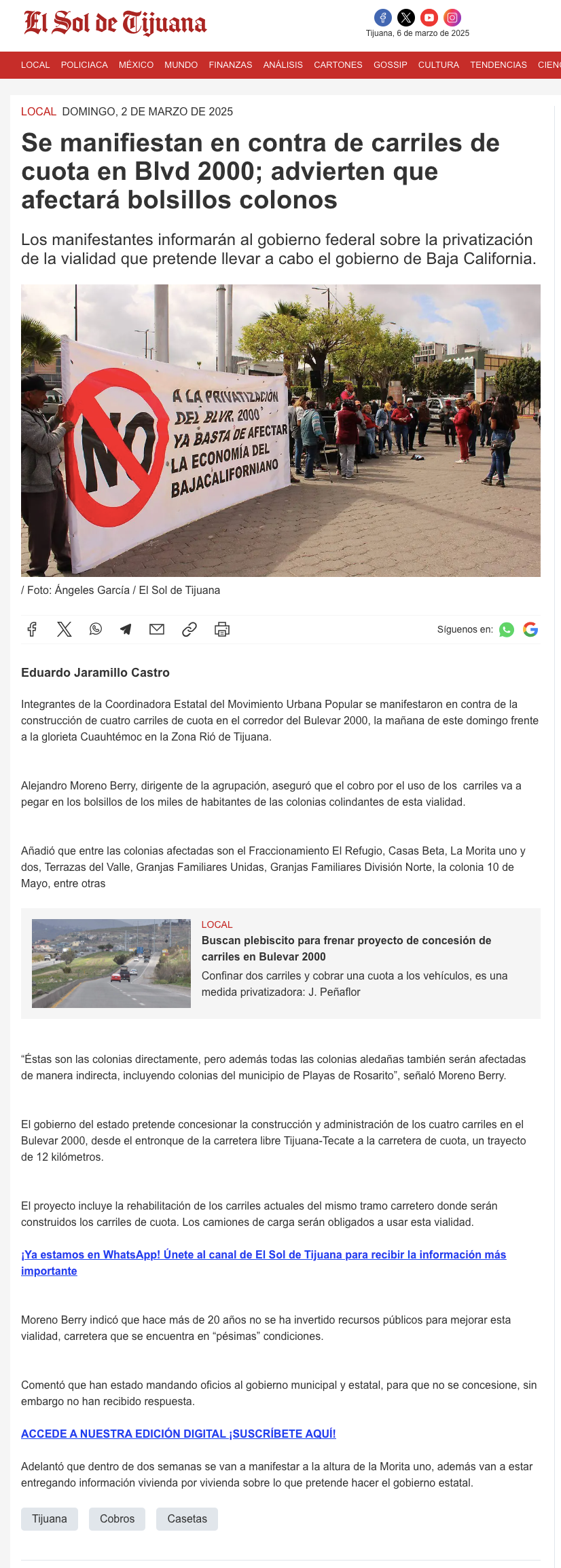Viewport: 561px width, 1568px height.
Task: Open the TENDENCIAS section
Action: pos(499,65)
